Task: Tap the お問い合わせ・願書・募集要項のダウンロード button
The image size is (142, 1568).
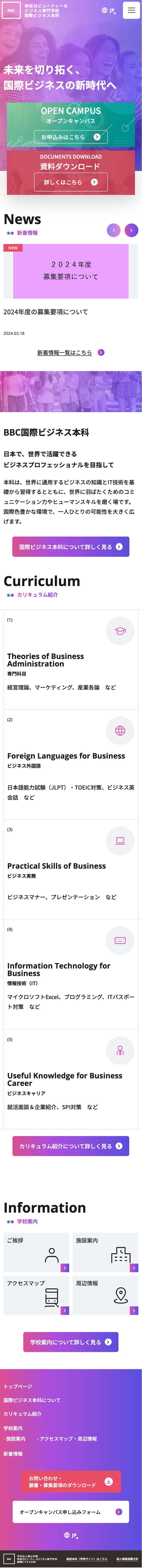Action: (71, 1481)
